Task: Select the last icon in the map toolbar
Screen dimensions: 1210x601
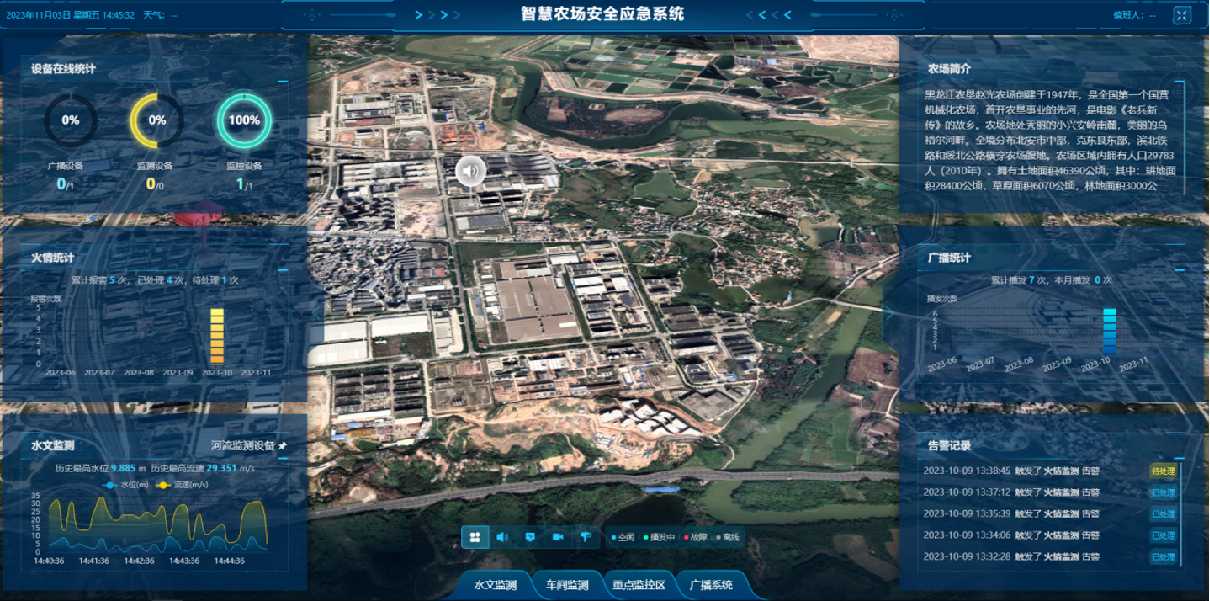Action: tap(586, 537)
